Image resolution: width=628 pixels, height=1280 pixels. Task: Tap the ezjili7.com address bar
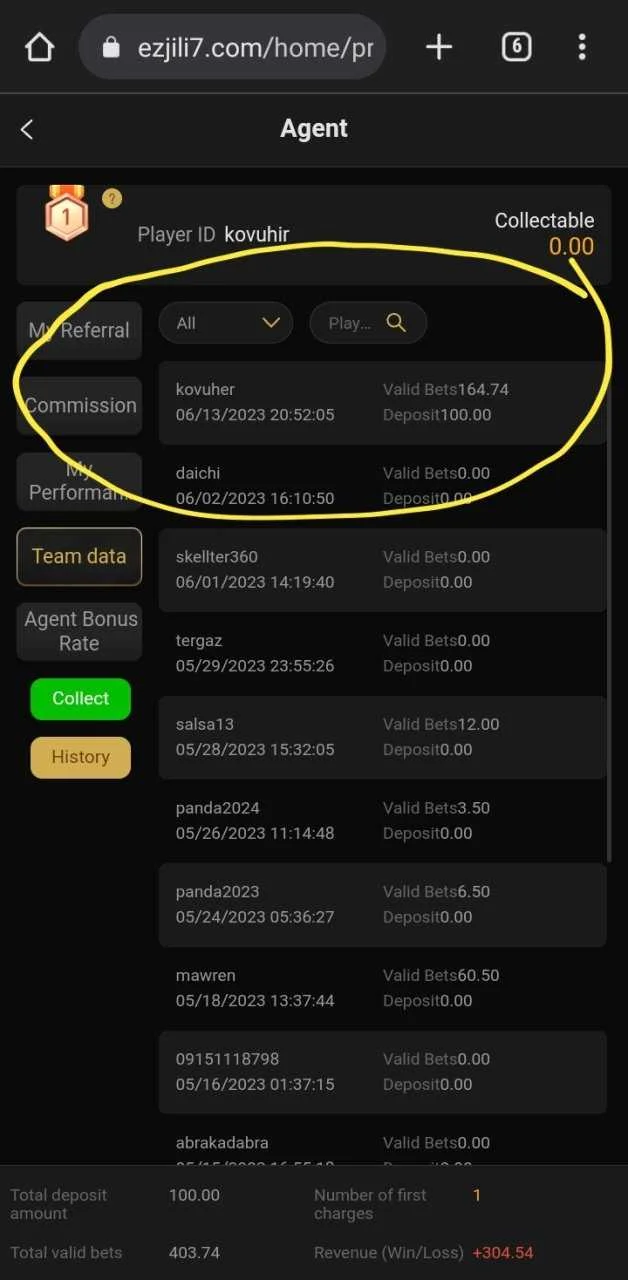pyautogui.click(x=232, y=47)
